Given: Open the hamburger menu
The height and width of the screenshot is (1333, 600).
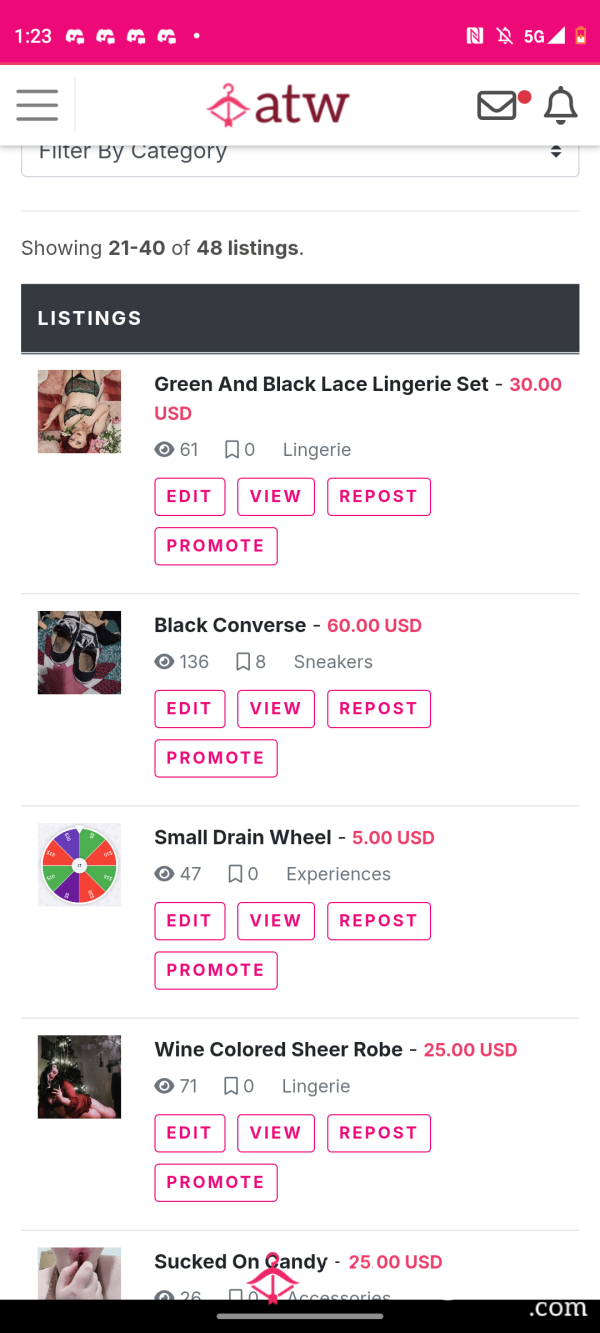Looking at the screenshot, I should pyautogui.click(x=37, y=105).
